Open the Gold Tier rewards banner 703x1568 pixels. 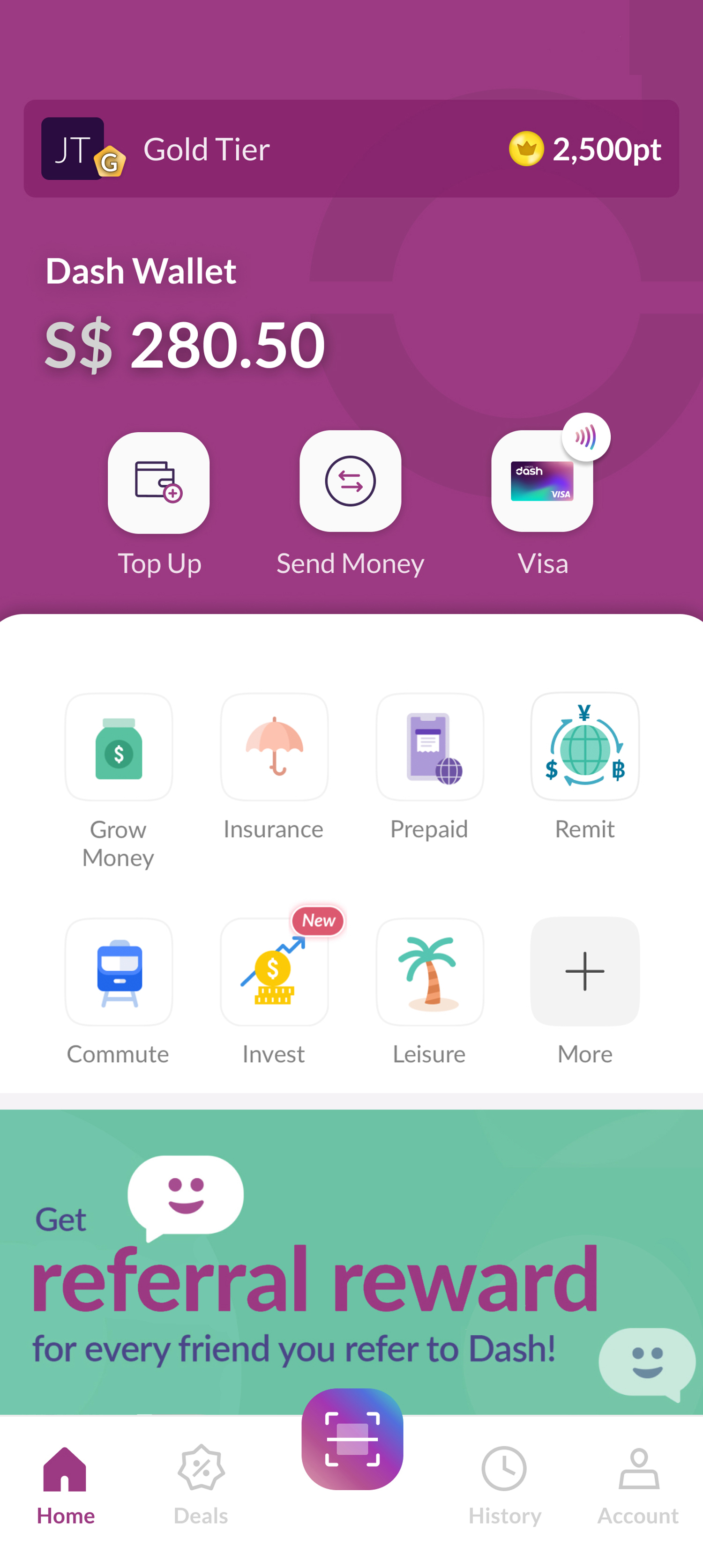pyautogui.click(x=351, y=148)
